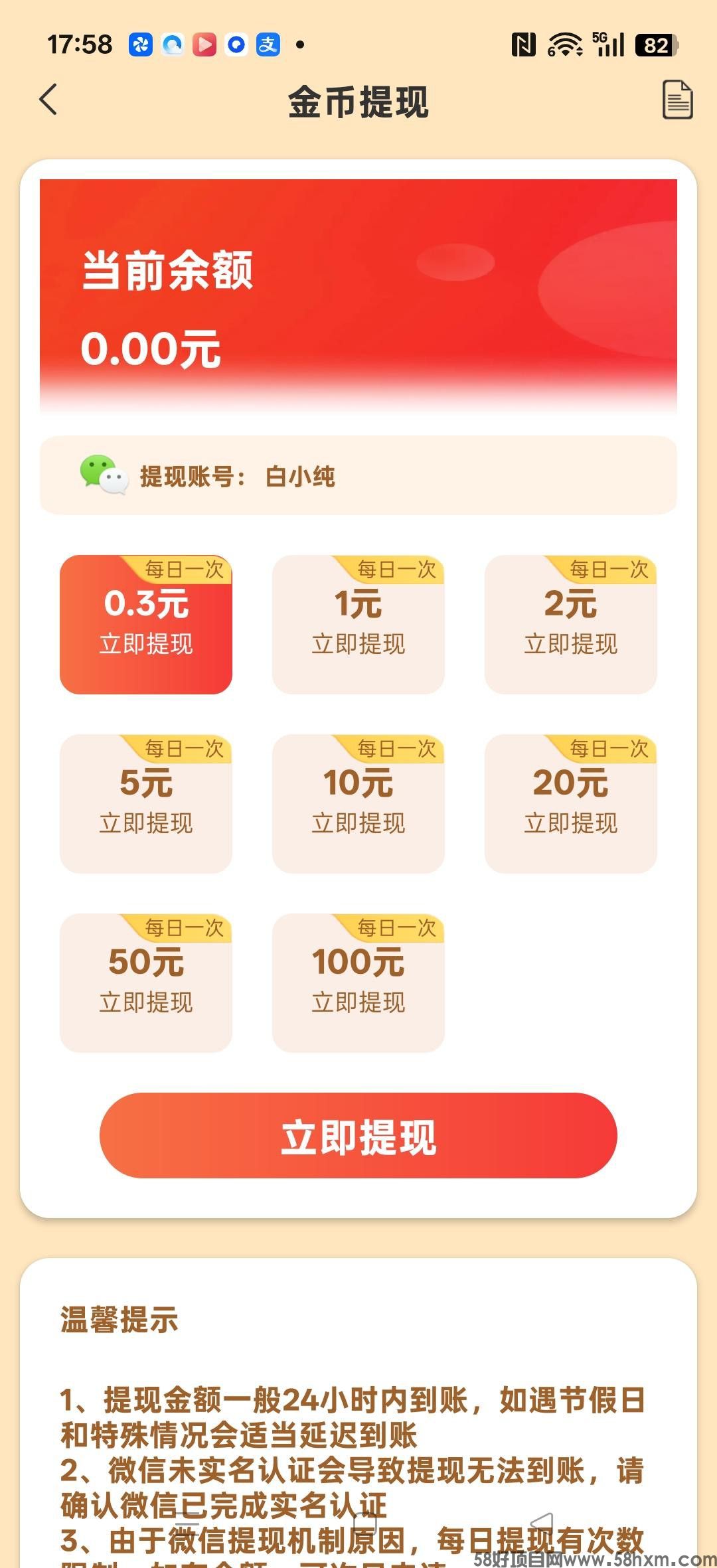Select the 5元 withdrawal amount card
This screenshot has height=1568, width=717.
[145, 803]
